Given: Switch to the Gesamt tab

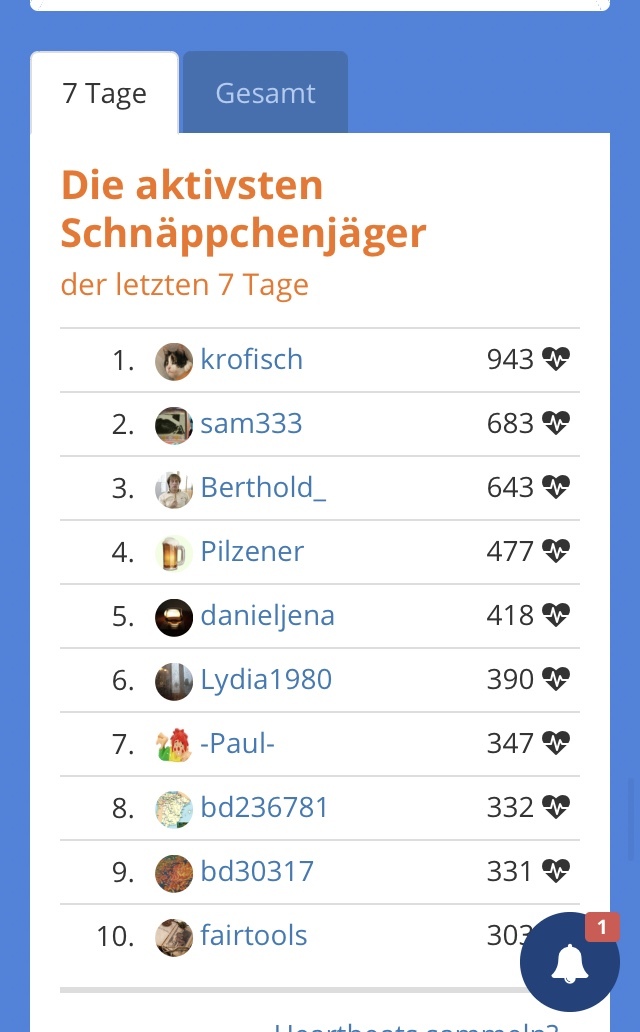Looking at the screenshot, I should click(x=265, y=93).
